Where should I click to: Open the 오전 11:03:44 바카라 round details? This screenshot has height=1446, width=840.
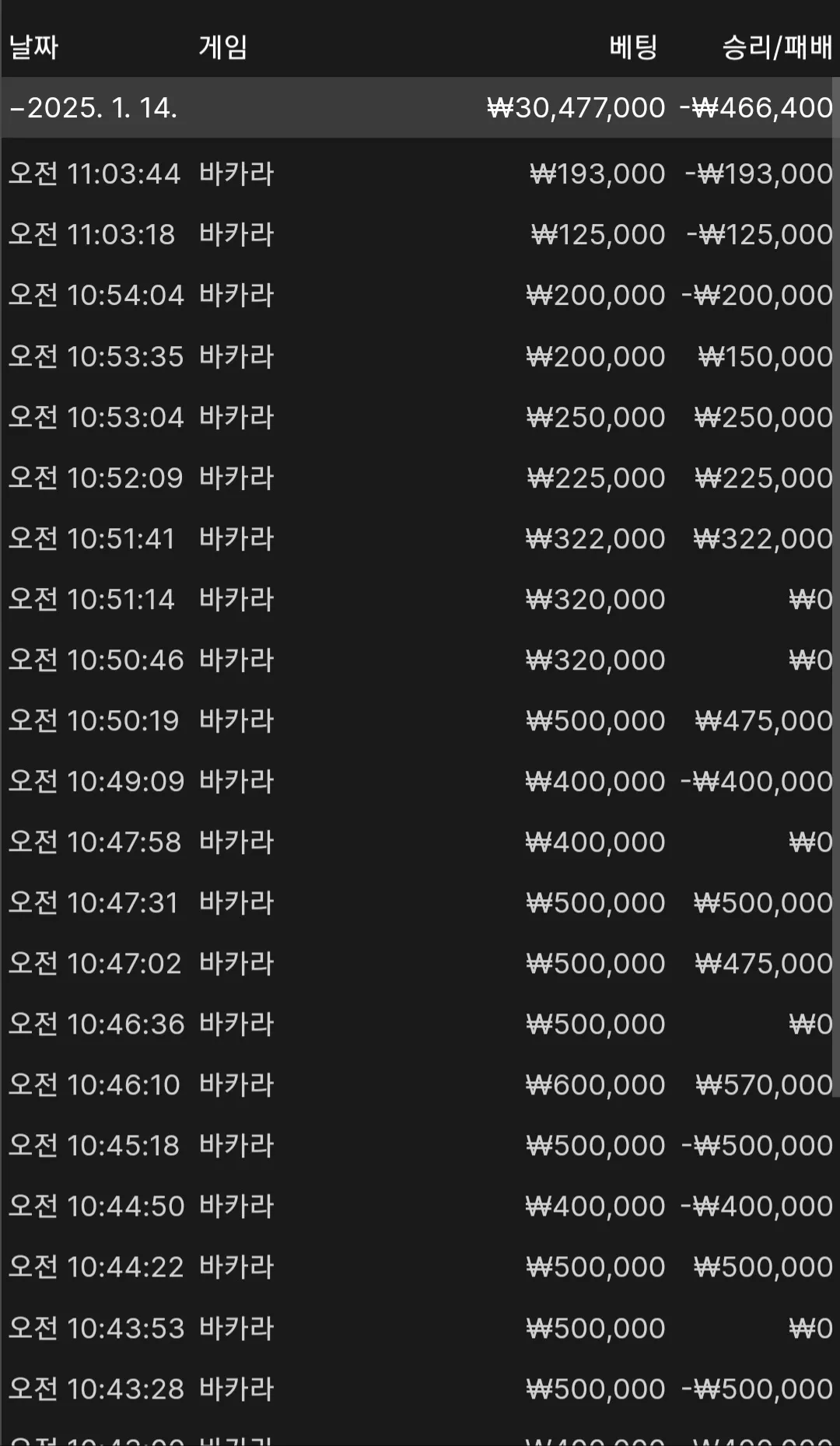click(420, 173)
